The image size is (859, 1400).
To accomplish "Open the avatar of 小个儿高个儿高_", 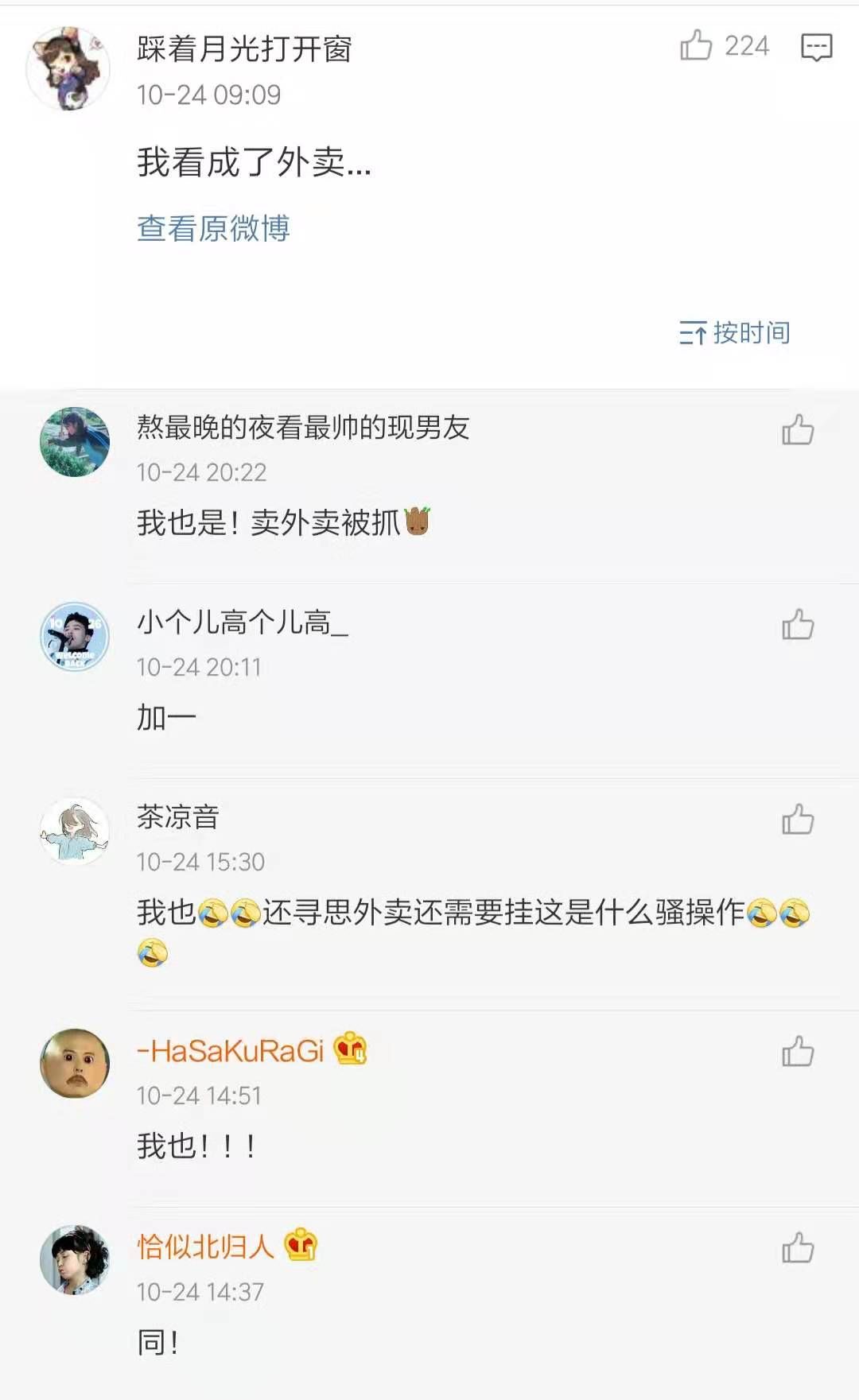I will tap(75, 636).
